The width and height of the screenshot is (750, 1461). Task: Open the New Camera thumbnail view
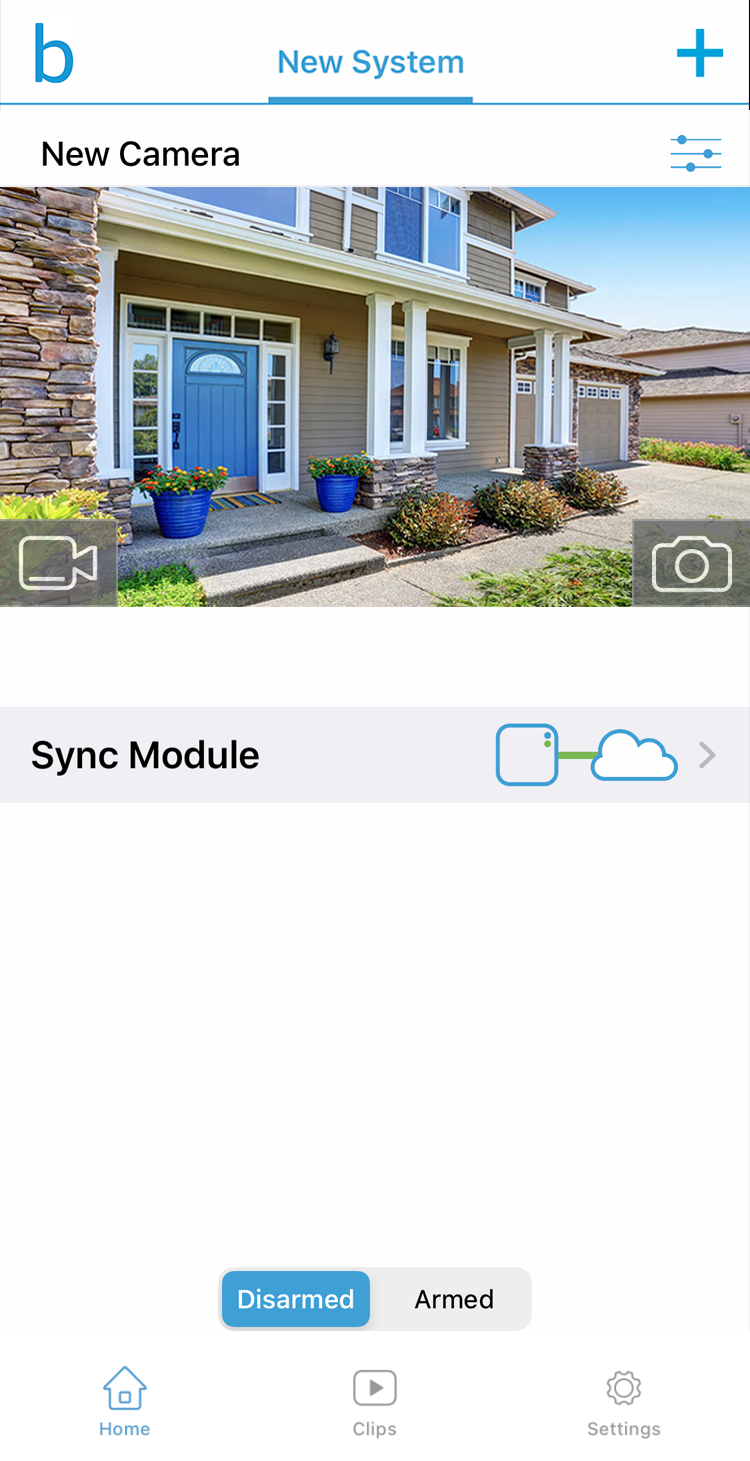click(x=375, y=397)
